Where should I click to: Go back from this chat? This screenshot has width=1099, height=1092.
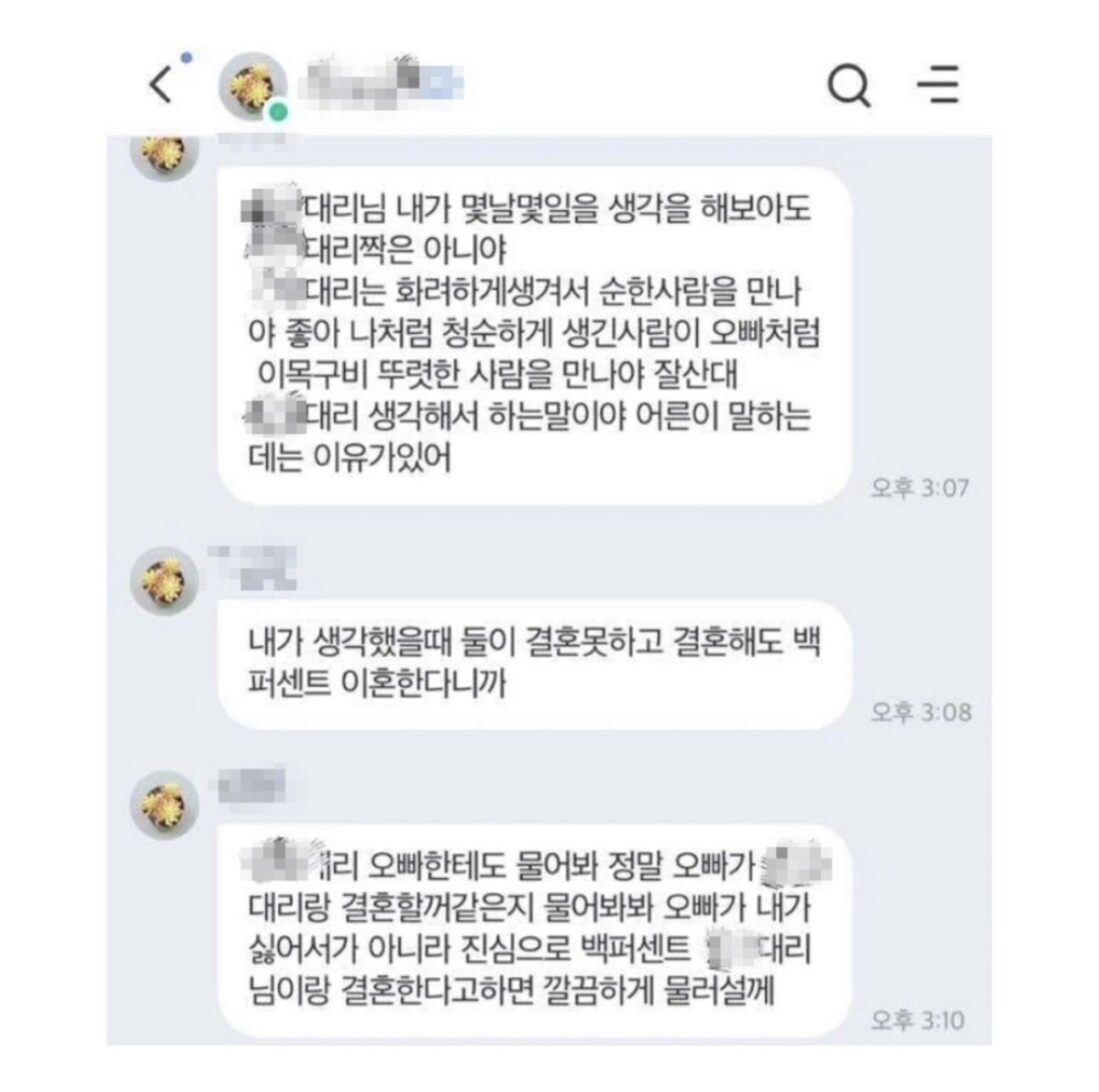[161, 85]
